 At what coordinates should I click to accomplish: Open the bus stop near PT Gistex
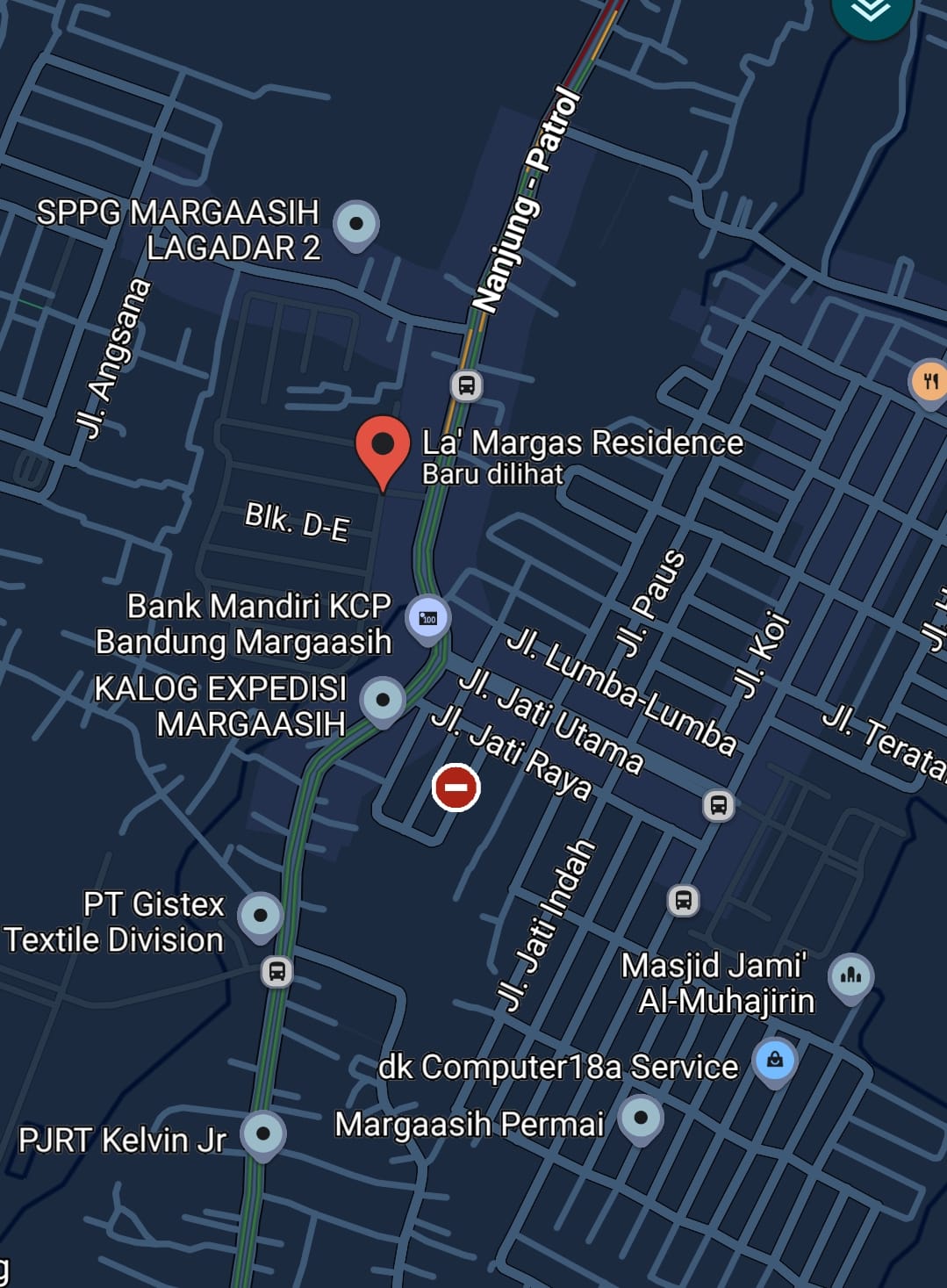(x=276, y=972)
